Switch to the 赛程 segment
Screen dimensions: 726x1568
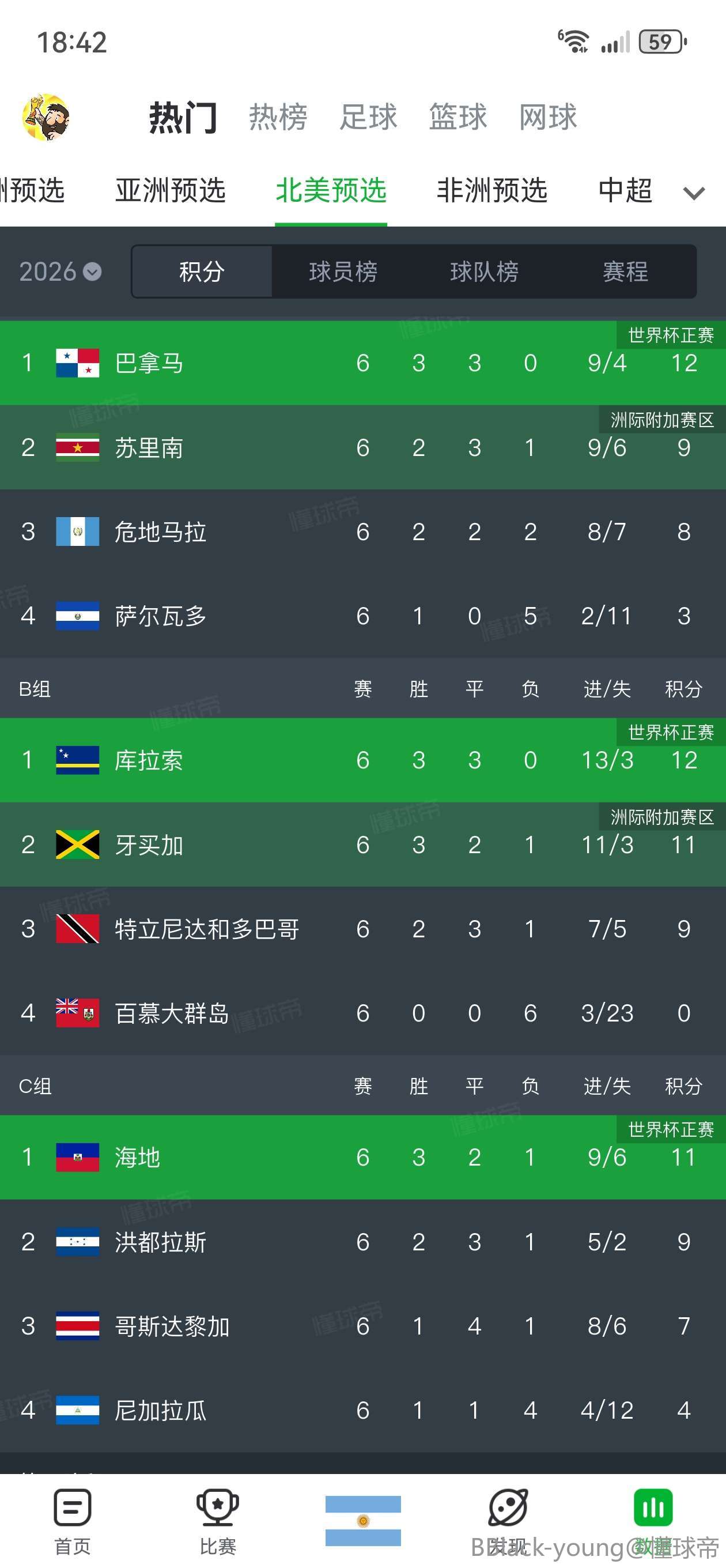(x=625, y=272)
